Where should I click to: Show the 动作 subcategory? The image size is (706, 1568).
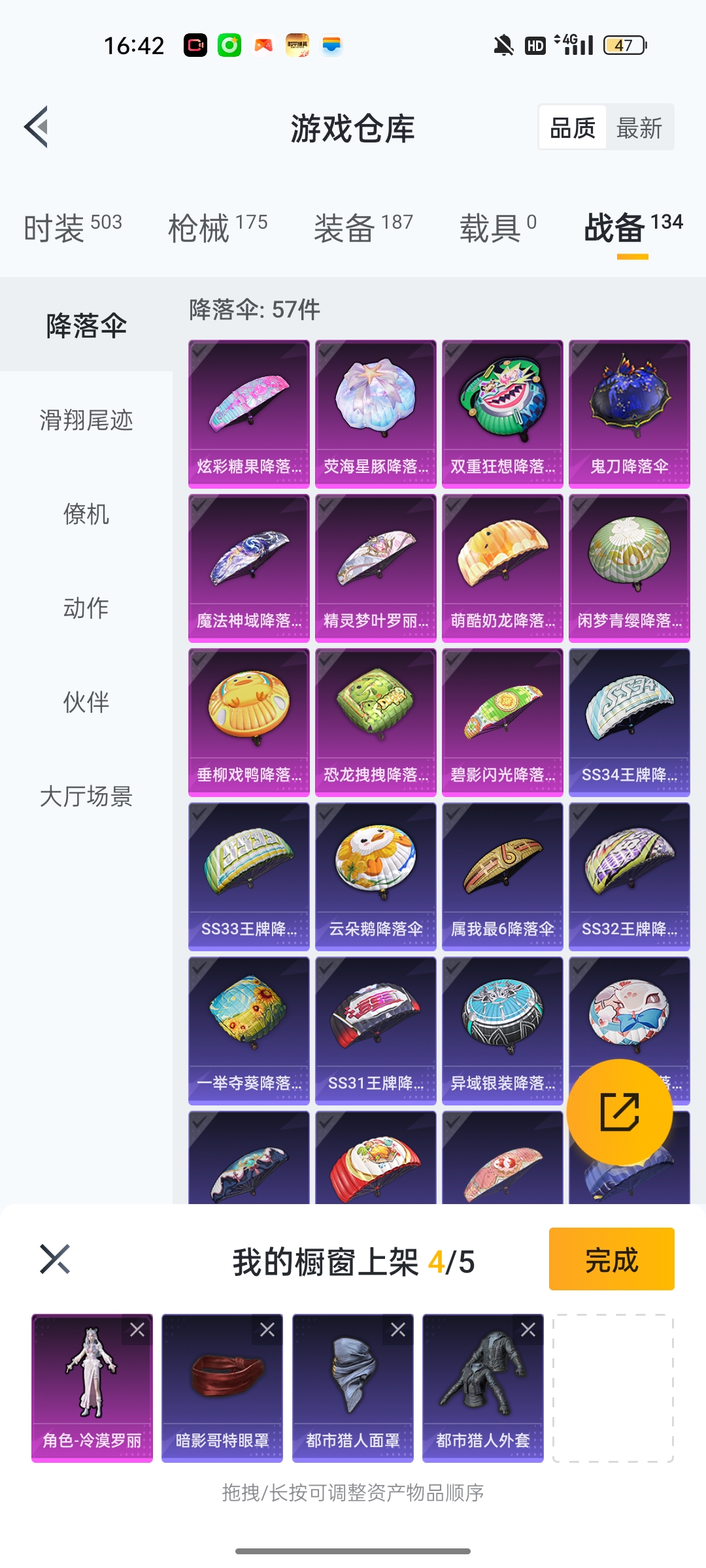pos(86,608)
